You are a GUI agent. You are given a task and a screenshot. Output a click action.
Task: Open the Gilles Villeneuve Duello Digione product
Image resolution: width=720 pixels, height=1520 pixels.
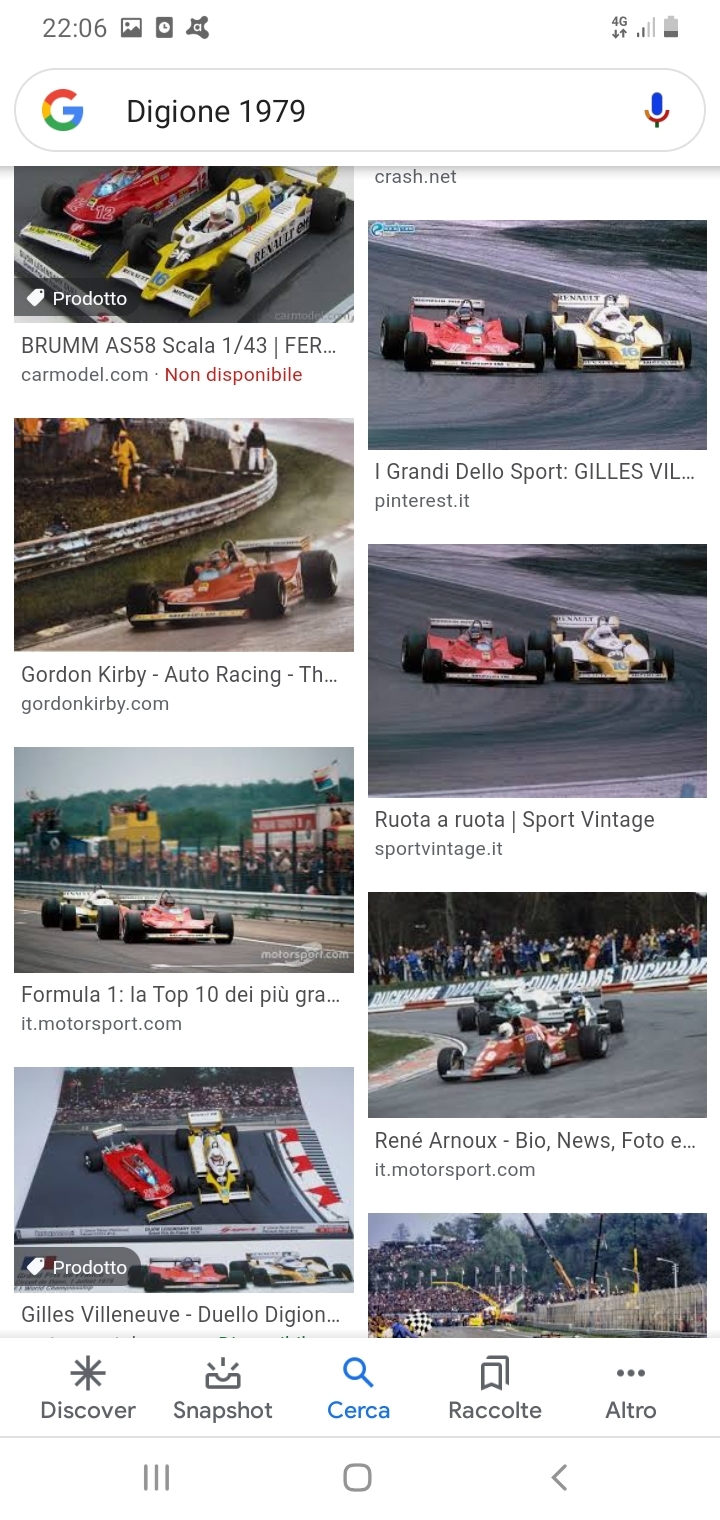click(183, 1180)
